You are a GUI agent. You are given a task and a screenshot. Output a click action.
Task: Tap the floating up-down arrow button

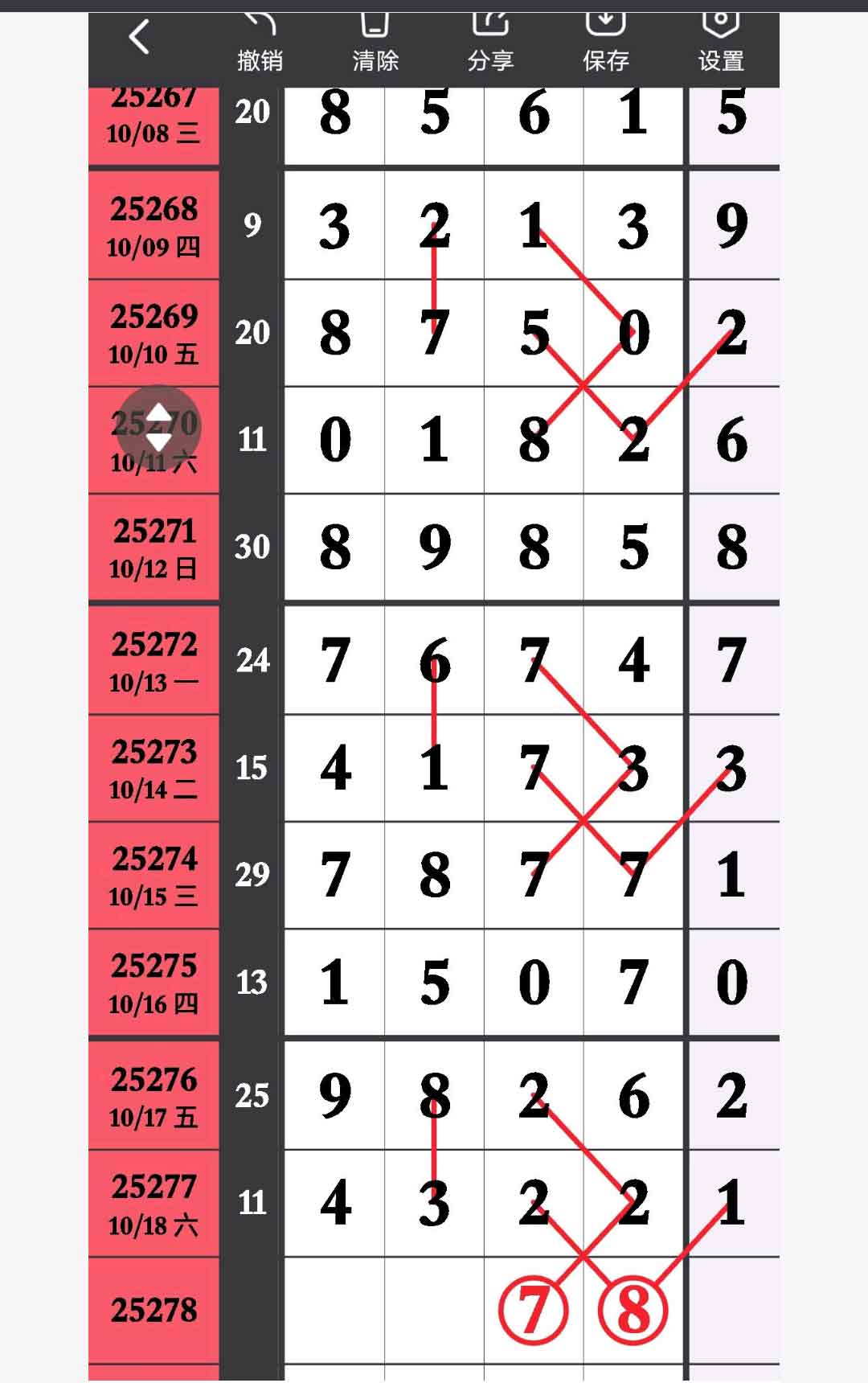click(158, 427)
